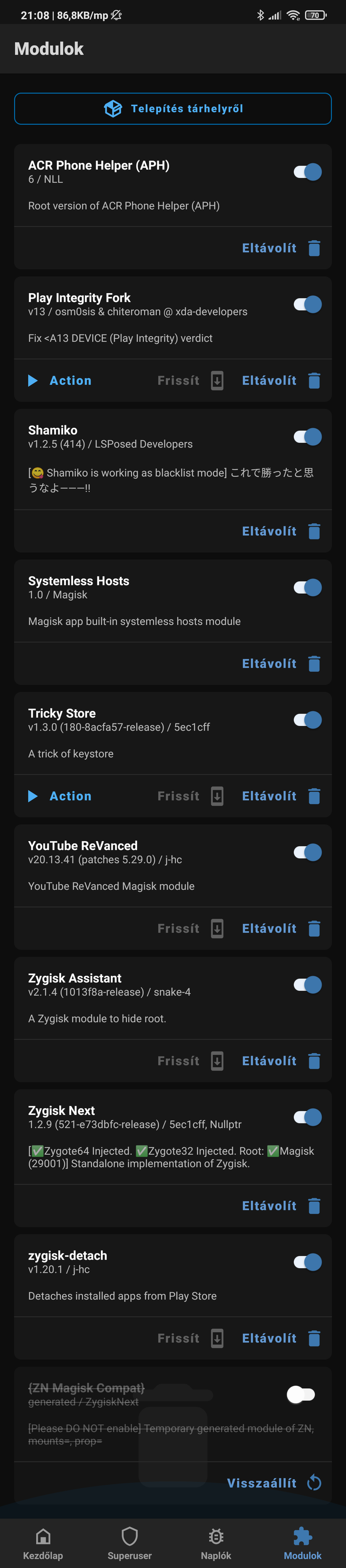Disable the Tricky Store toggle

pyautogui.click(x=307, y=720)
